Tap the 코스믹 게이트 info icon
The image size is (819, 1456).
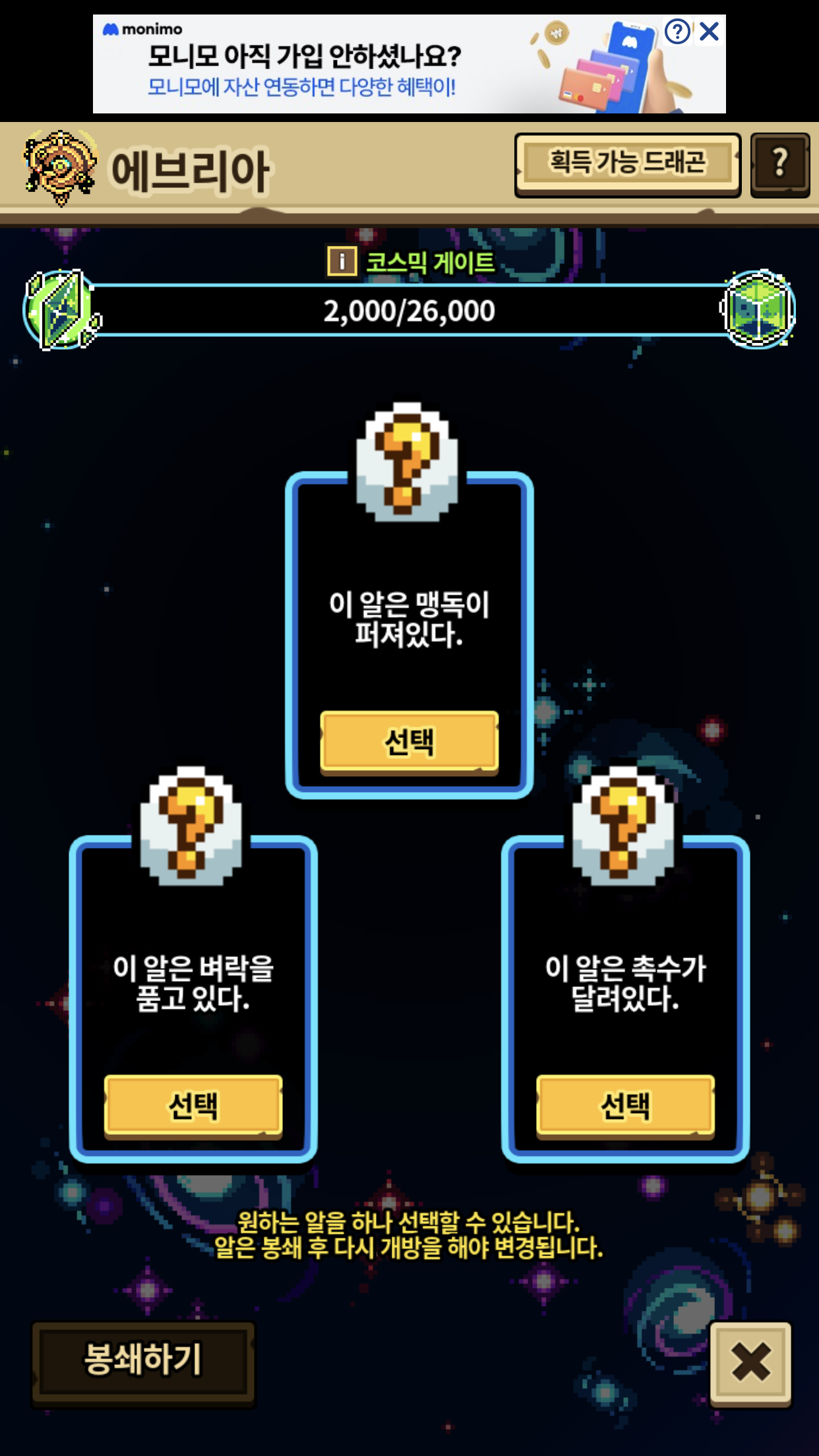[x=342, y=262]
